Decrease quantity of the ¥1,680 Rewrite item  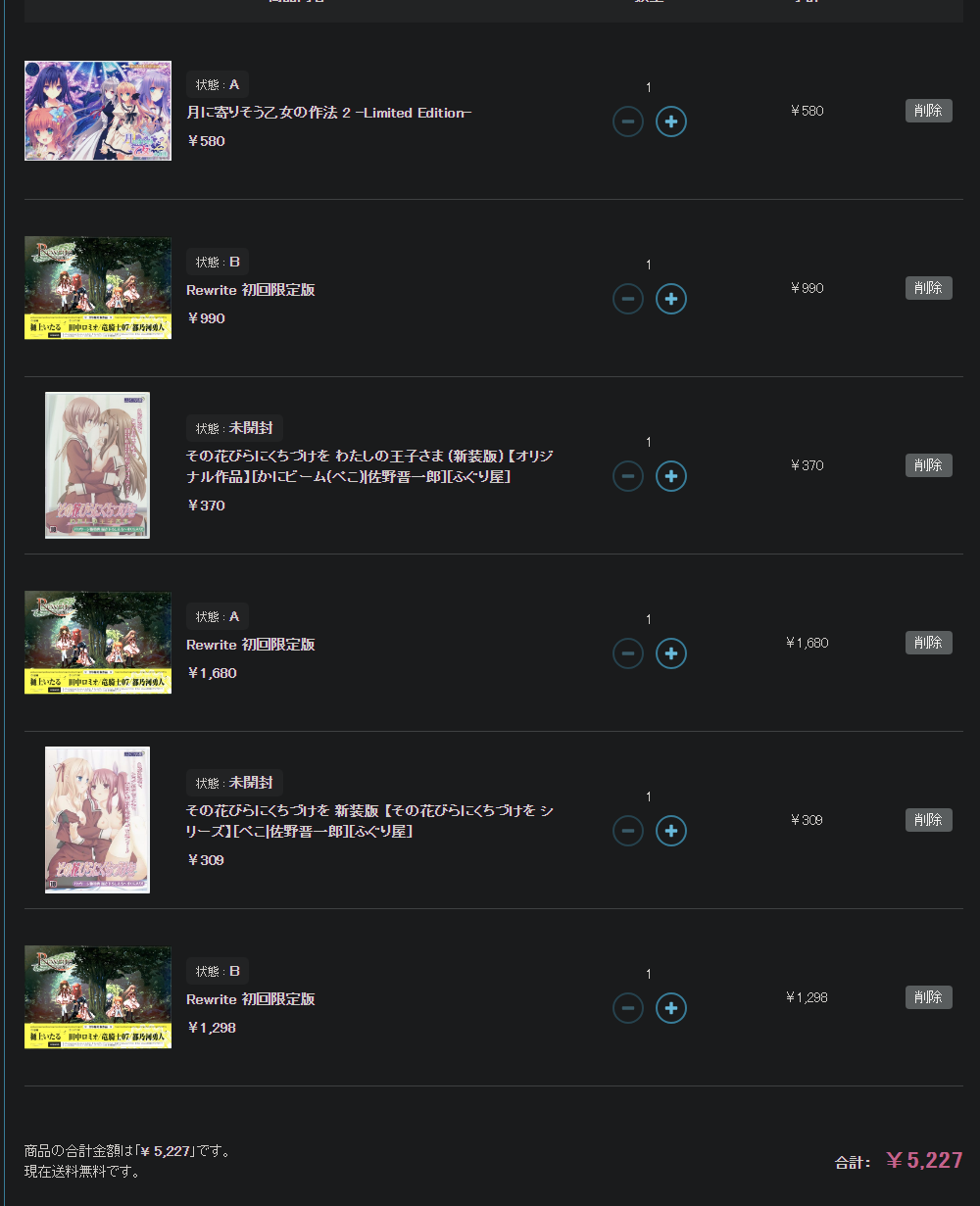(x=628, y=653)
